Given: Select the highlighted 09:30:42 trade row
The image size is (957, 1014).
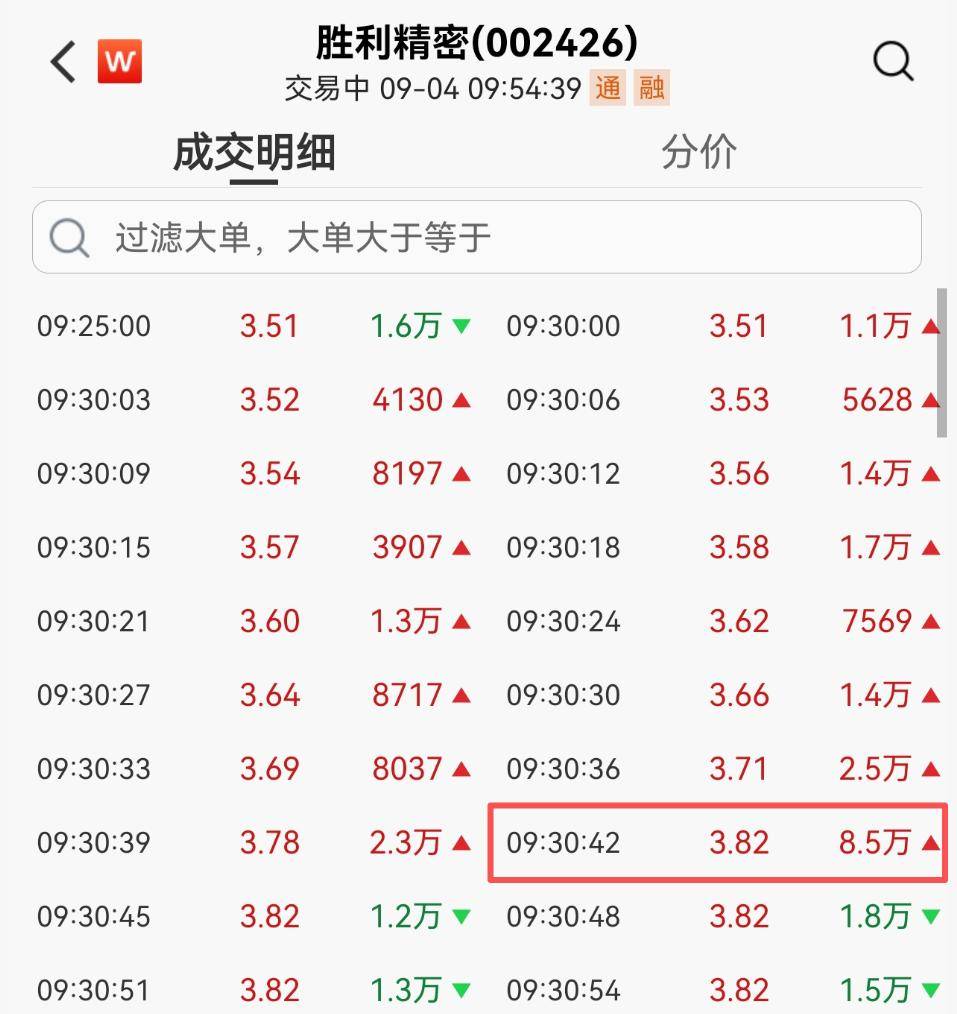Looking at the screenshot, I should [715, 843].
